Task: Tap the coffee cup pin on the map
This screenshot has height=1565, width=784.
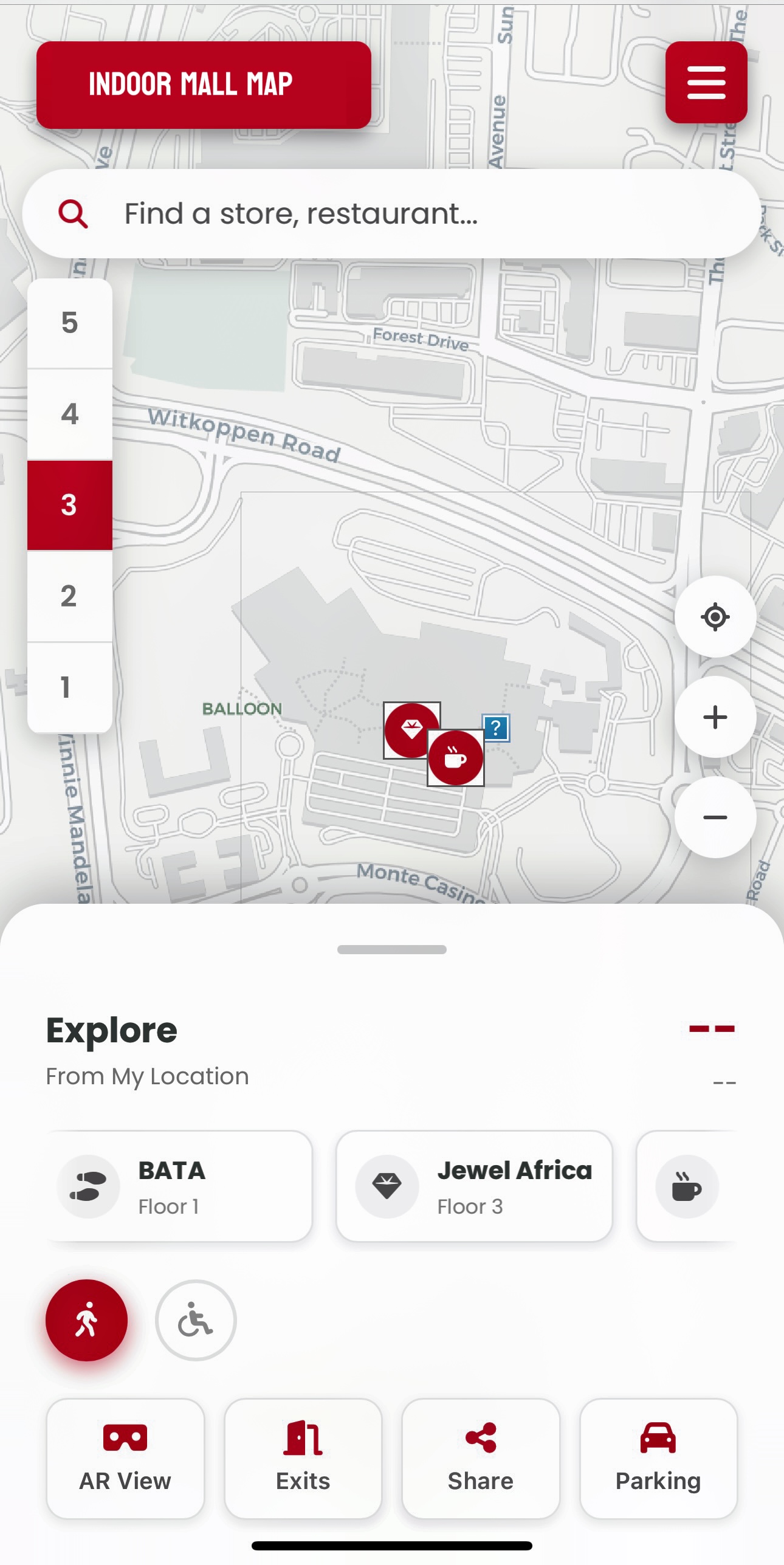Action: [x=455, y=757]
